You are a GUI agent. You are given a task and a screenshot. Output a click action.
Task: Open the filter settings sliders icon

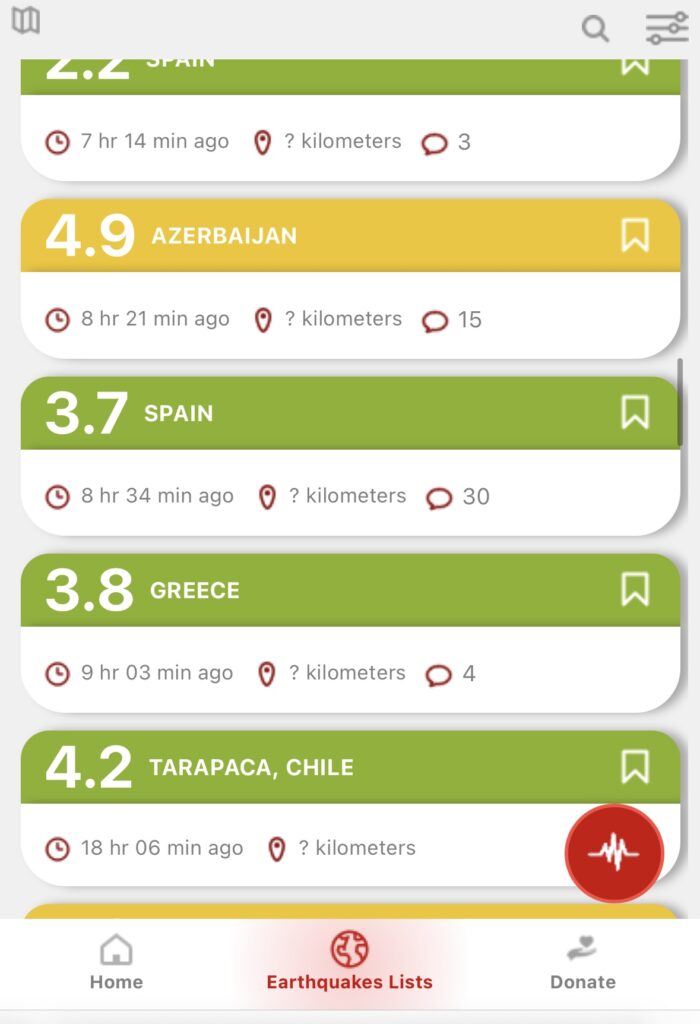[x=667, y=28]
